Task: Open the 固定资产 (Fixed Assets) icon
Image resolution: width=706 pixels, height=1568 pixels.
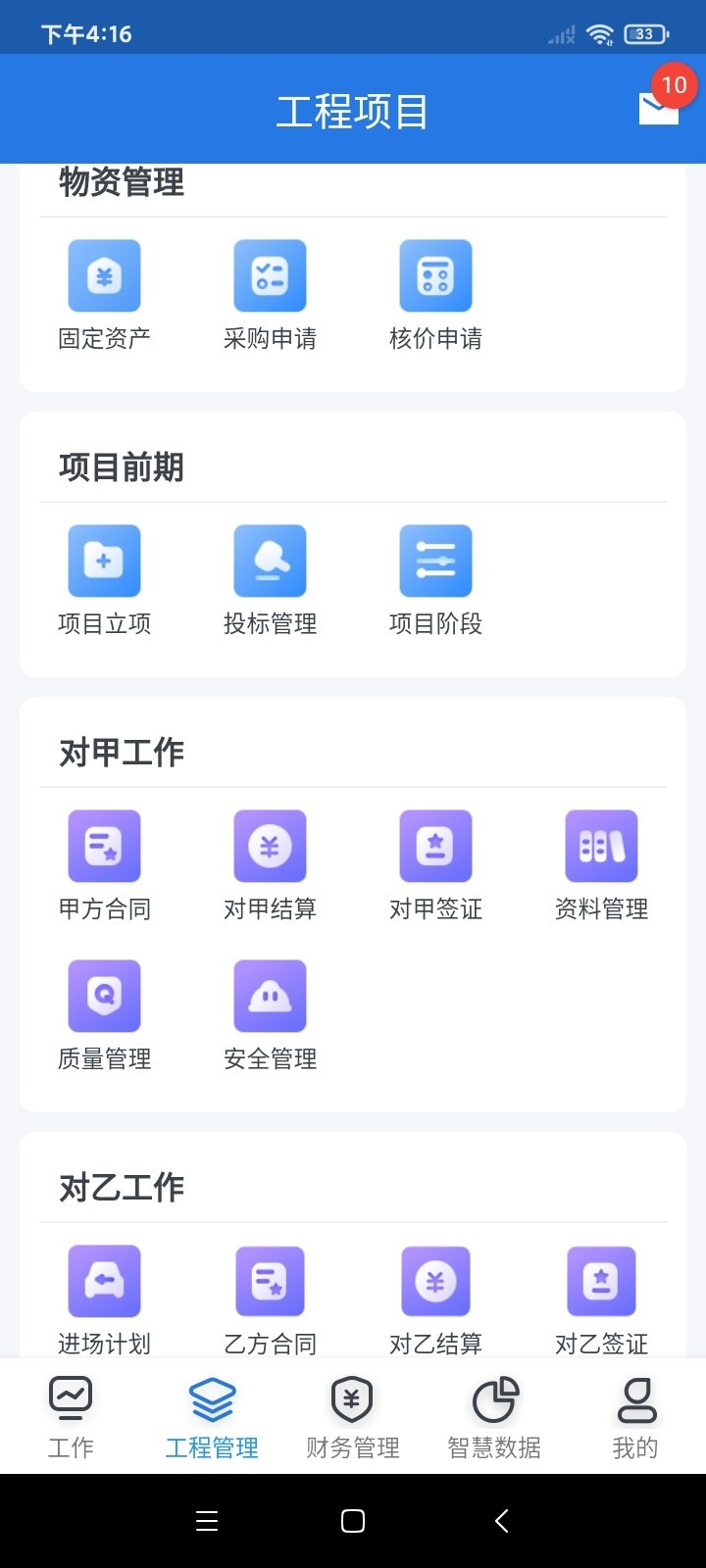Action: coord(103,275)
